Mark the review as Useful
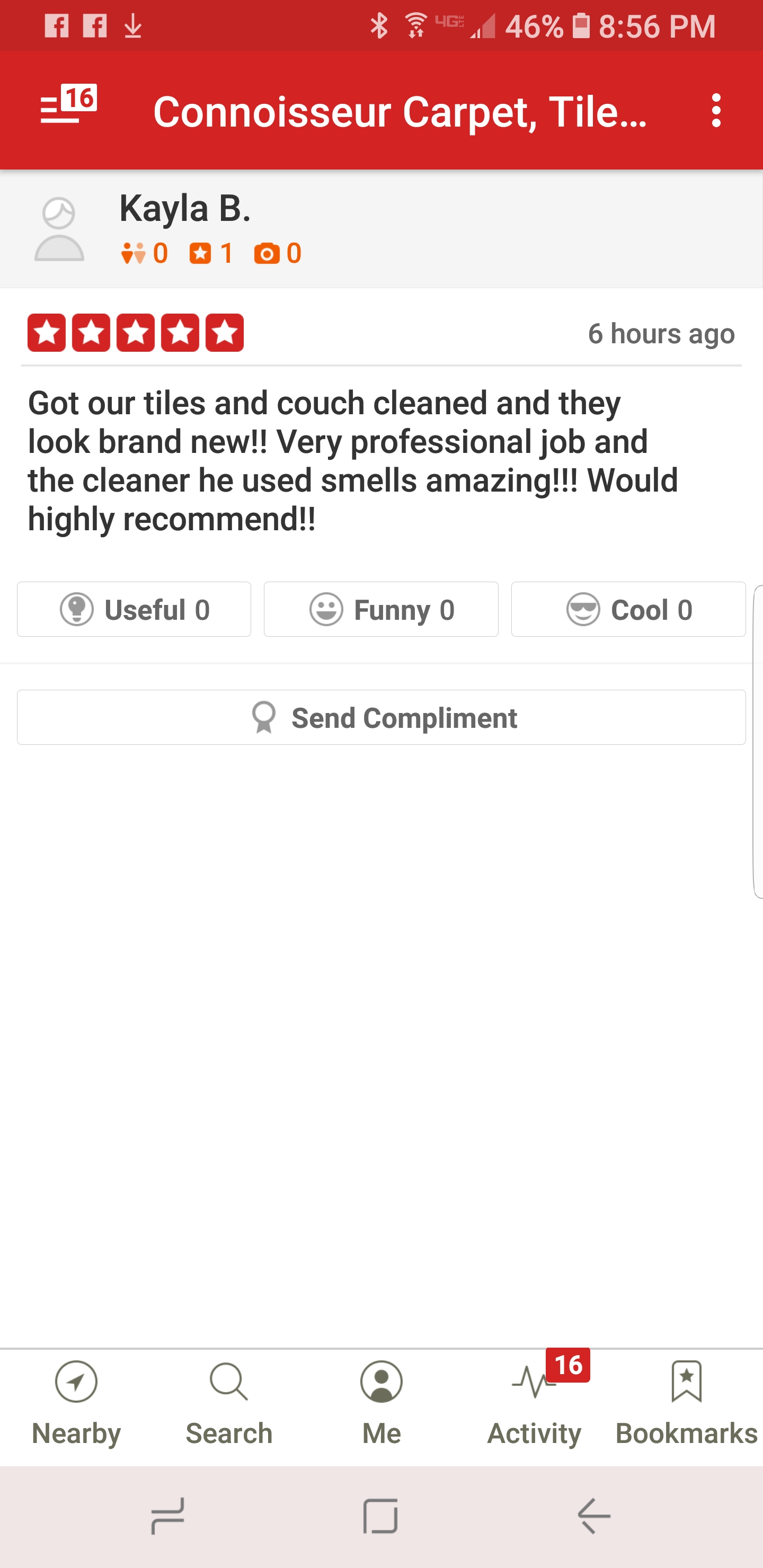 (134, 609)
